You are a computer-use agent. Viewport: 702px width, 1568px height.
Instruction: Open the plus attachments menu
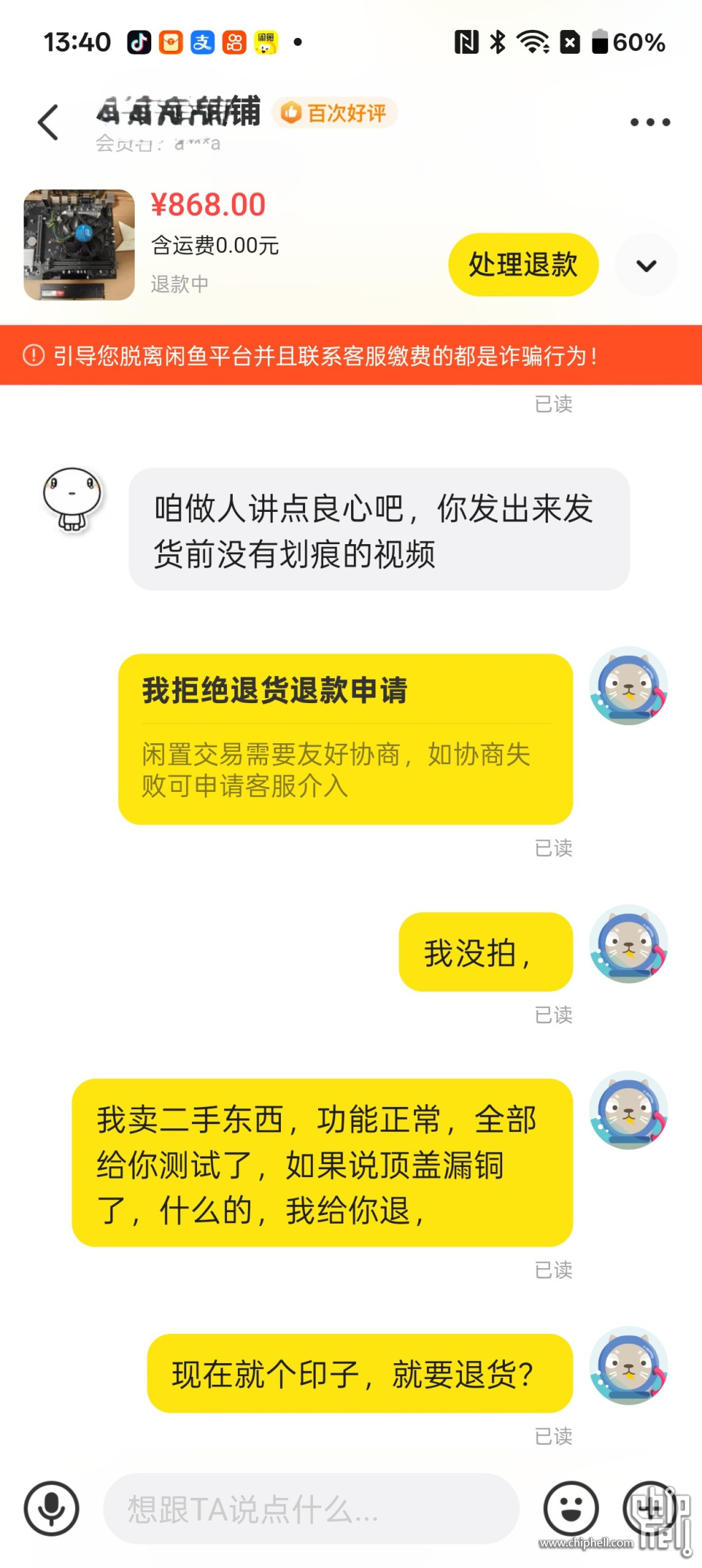[650, 1509]
